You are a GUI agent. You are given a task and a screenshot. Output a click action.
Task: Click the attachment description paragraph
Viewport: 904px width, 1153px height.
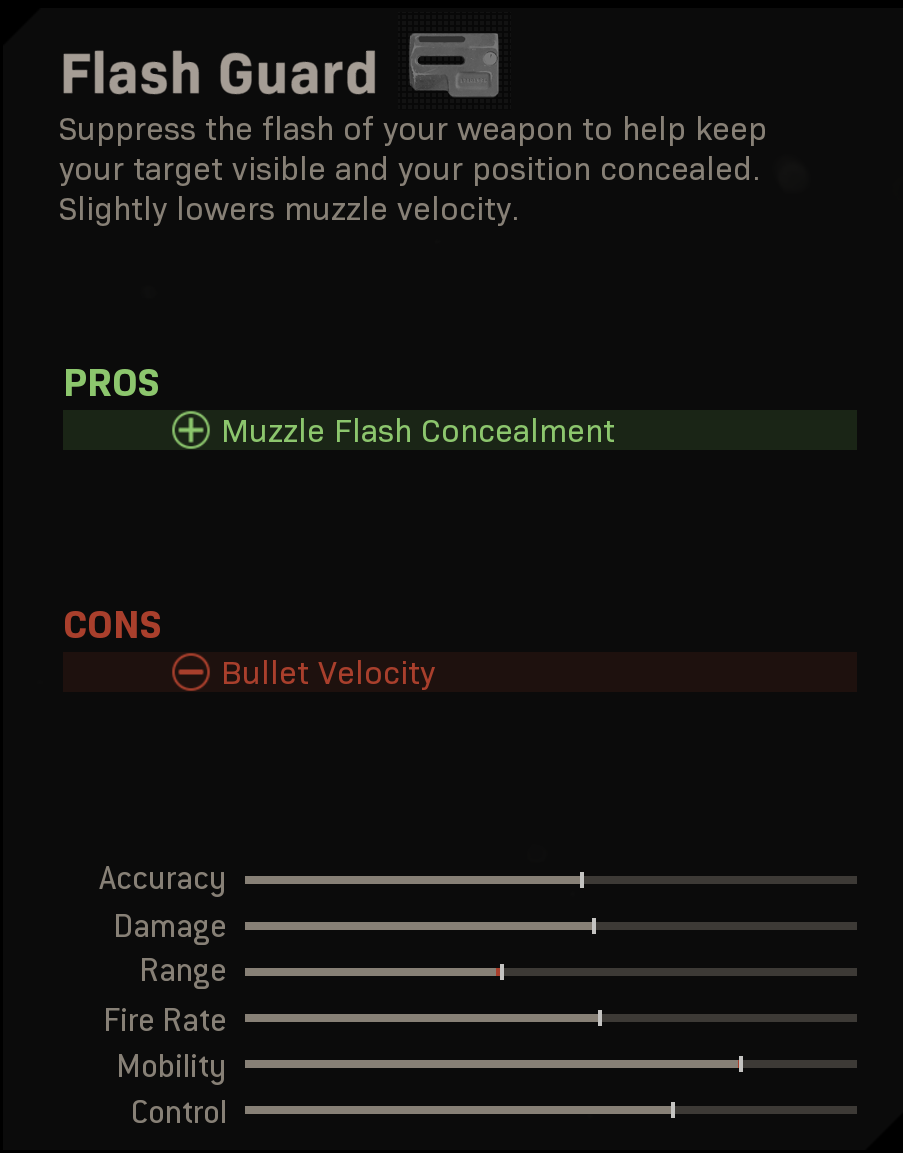pyautogui.click(x=410, y=168)
